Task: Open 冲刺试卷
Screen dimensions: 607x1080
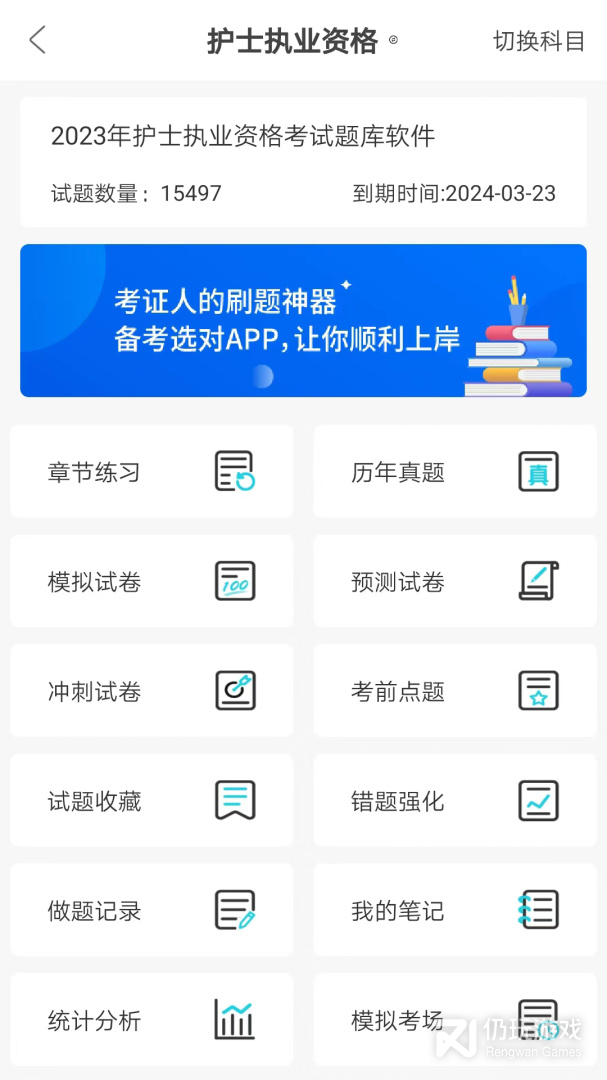Action: [152, 691]
